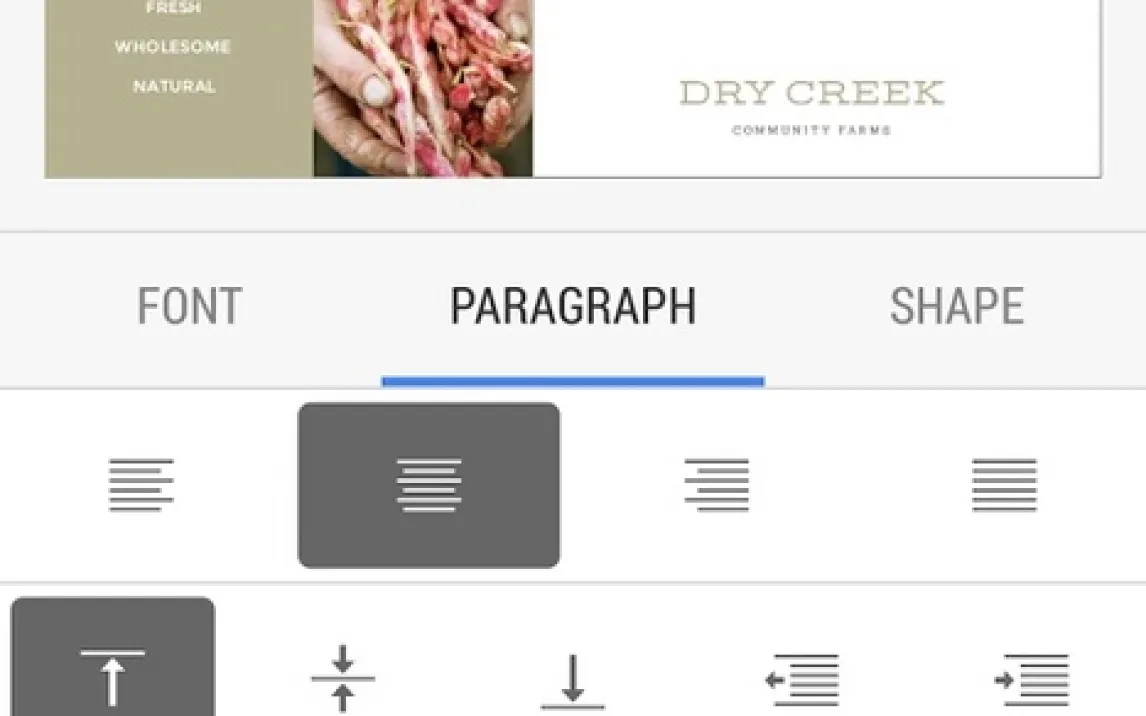Align text to the left
Image resolution: width=1146 pixels, height=716 pixels.
tap(141, 485)
